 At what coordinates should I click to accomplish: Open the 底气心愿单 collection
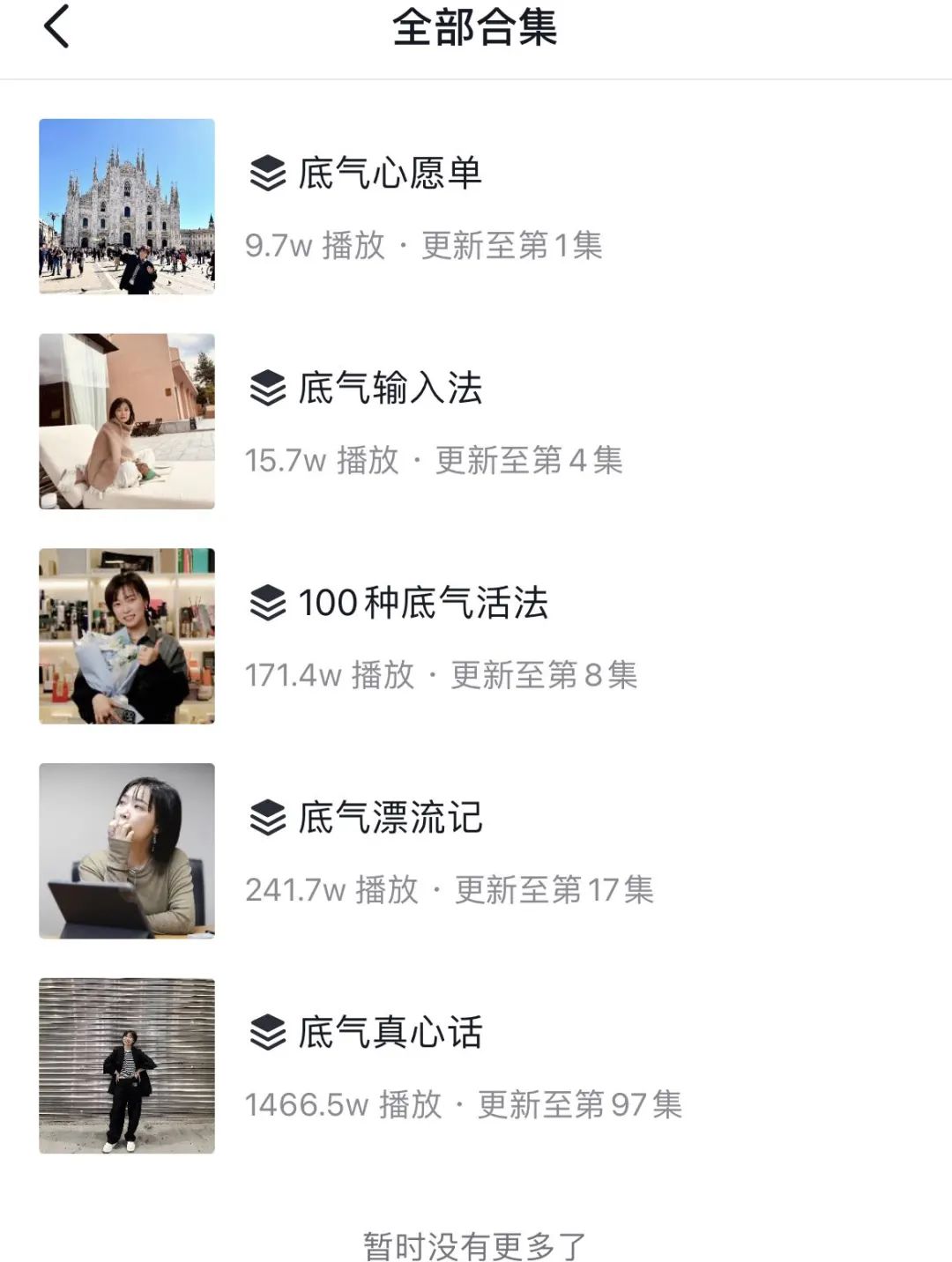pyautogui.click(x=389, y=174)
